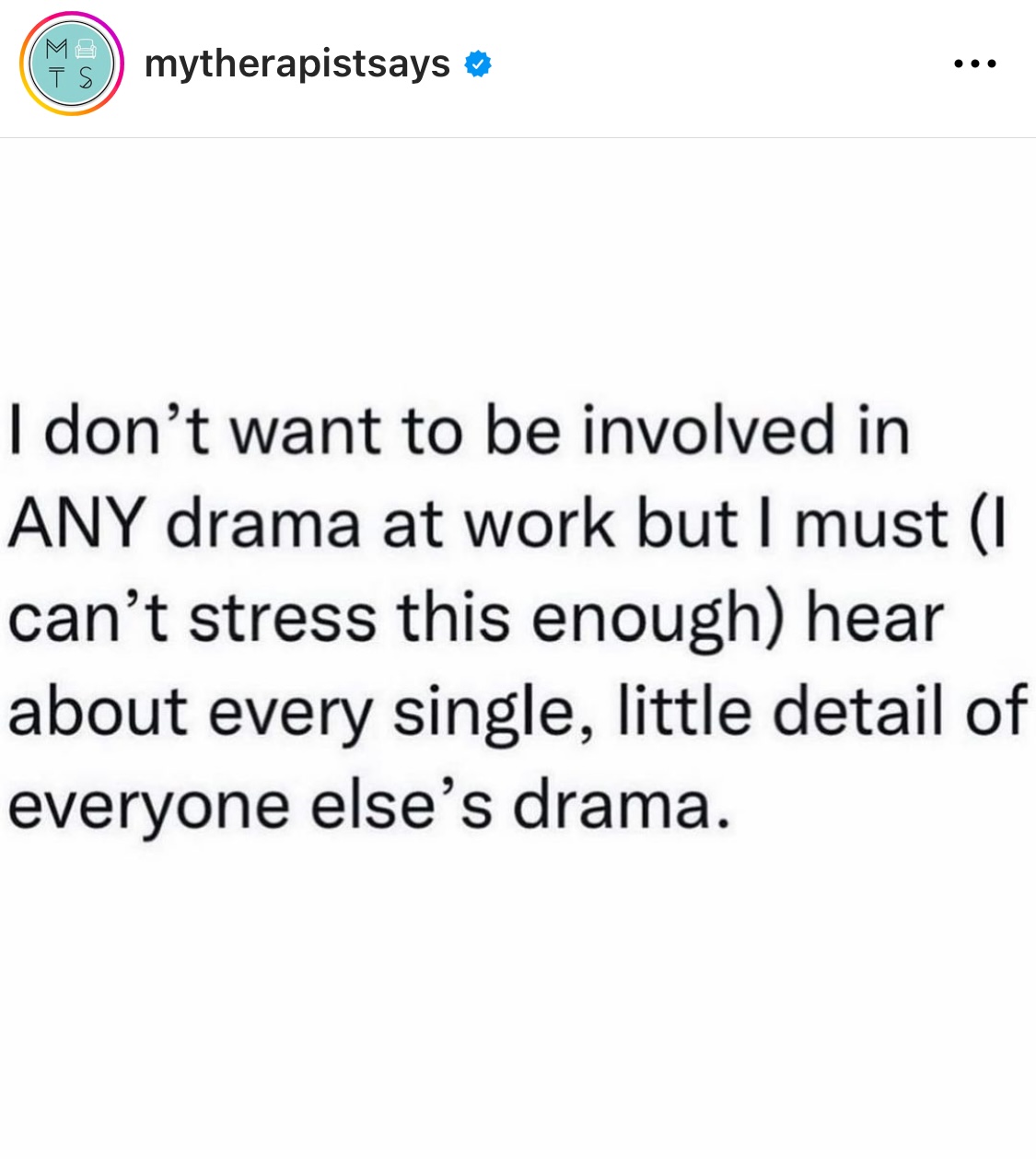
Task: Open the three-dot post options menu
Action: (975, 64)
